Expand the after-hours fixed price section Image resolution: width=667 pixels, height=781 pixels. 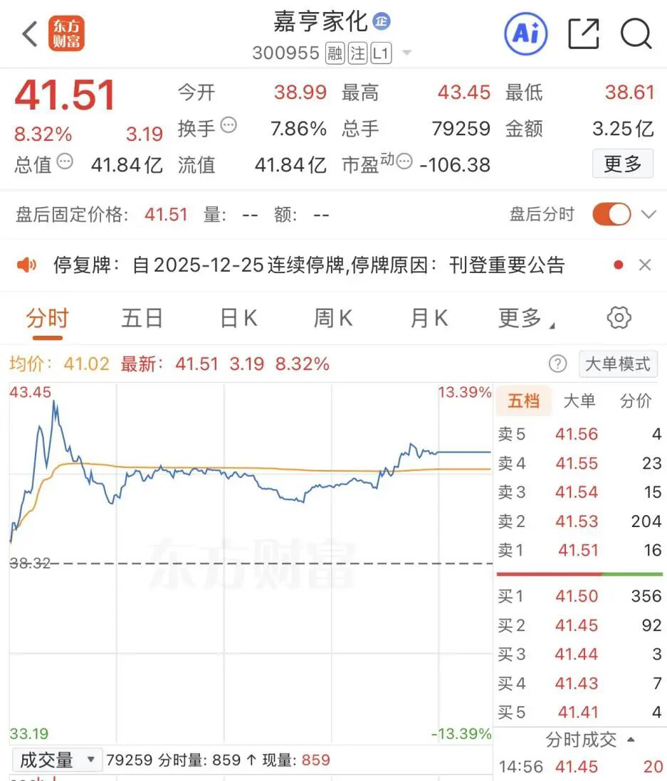pyautogui.click(x=649, y=214)
